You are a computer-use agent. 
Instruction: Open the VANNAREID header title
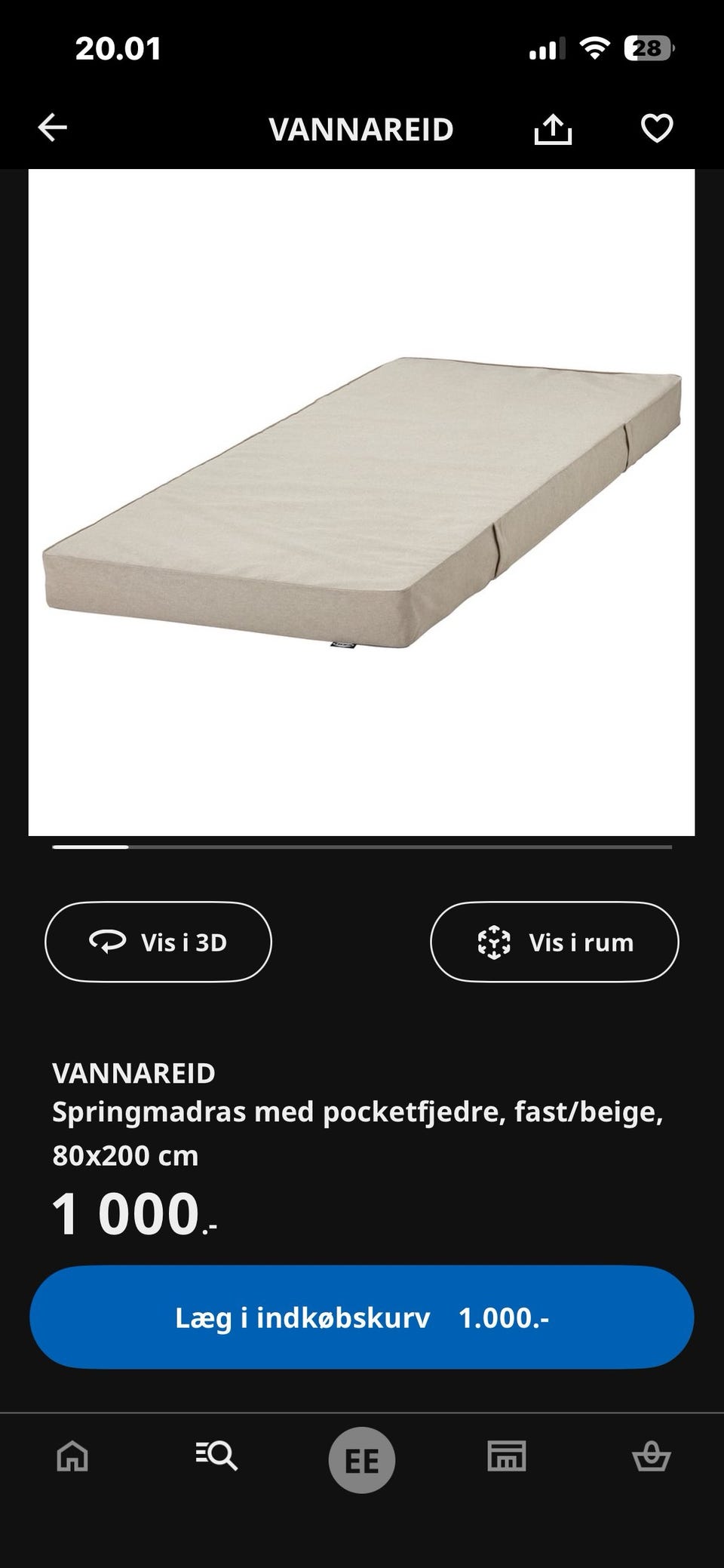(361, 128)
